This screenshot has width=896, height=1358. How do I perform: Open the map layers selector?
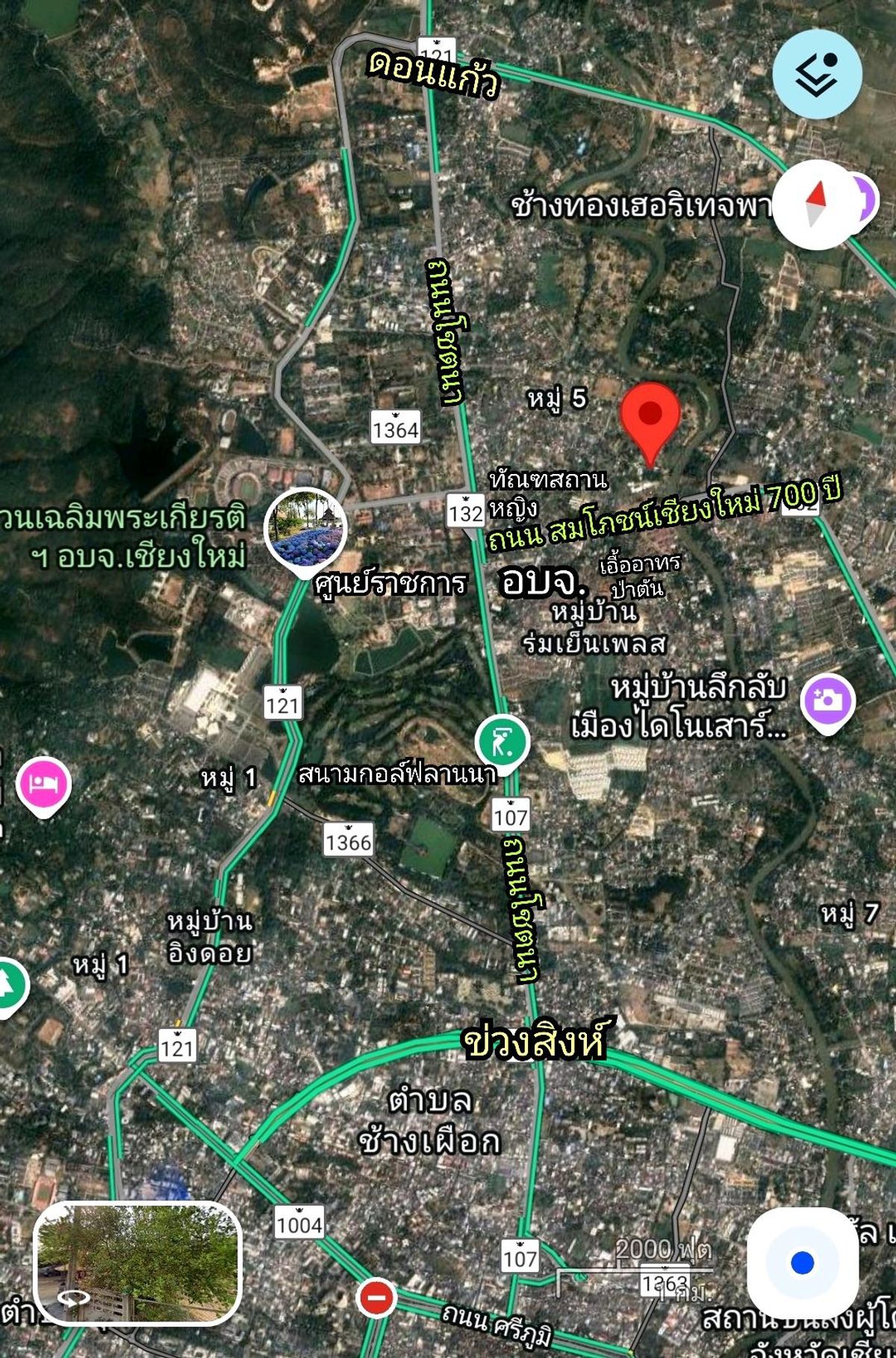tap(816, 74)
